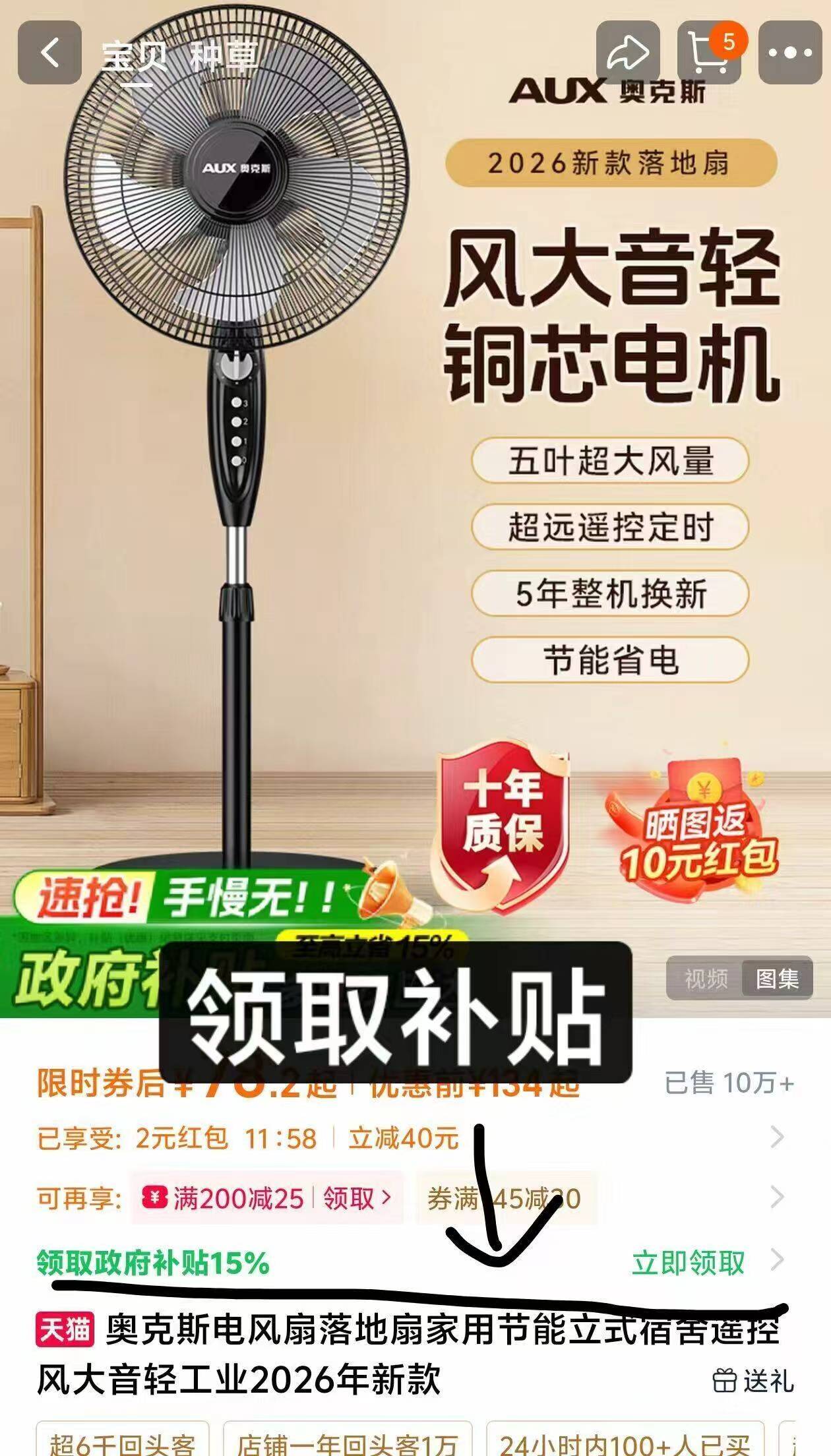
Task: Open the 店铺一年回头客1万 tag
Action: coord(347,1441)
